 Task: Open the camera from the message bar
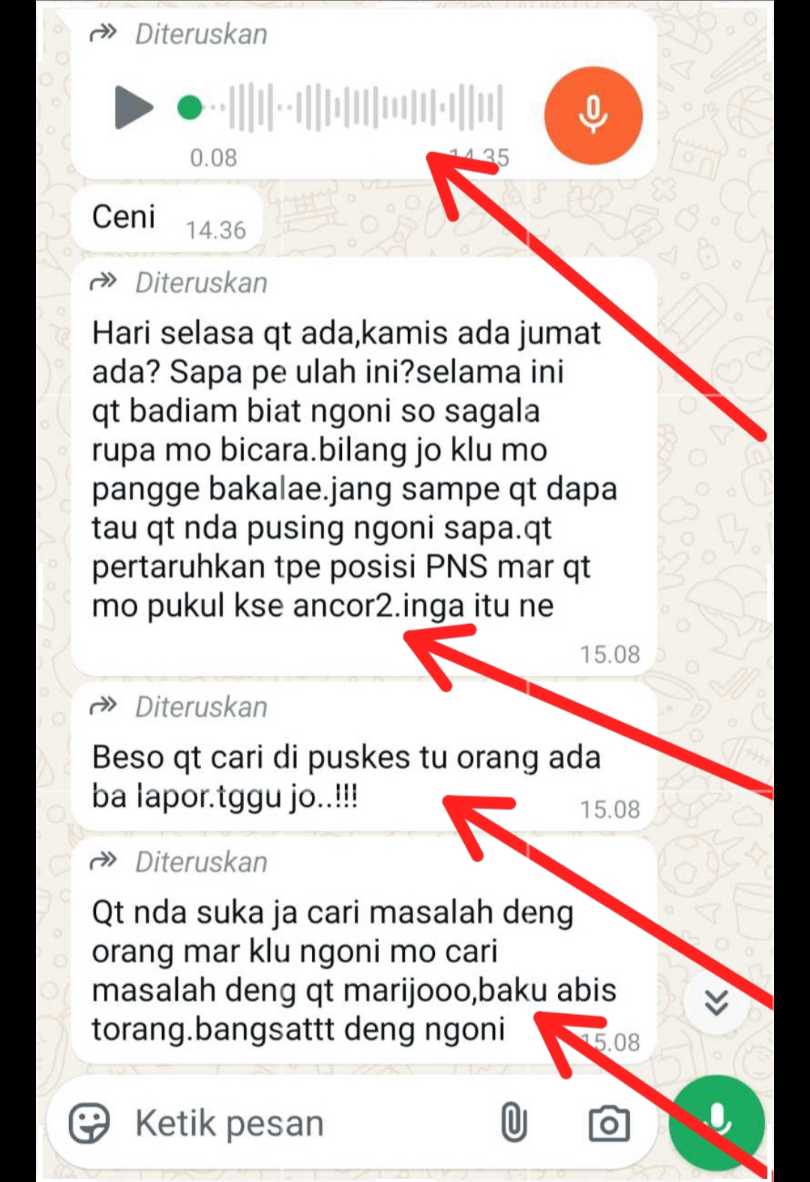(608, 1124)
